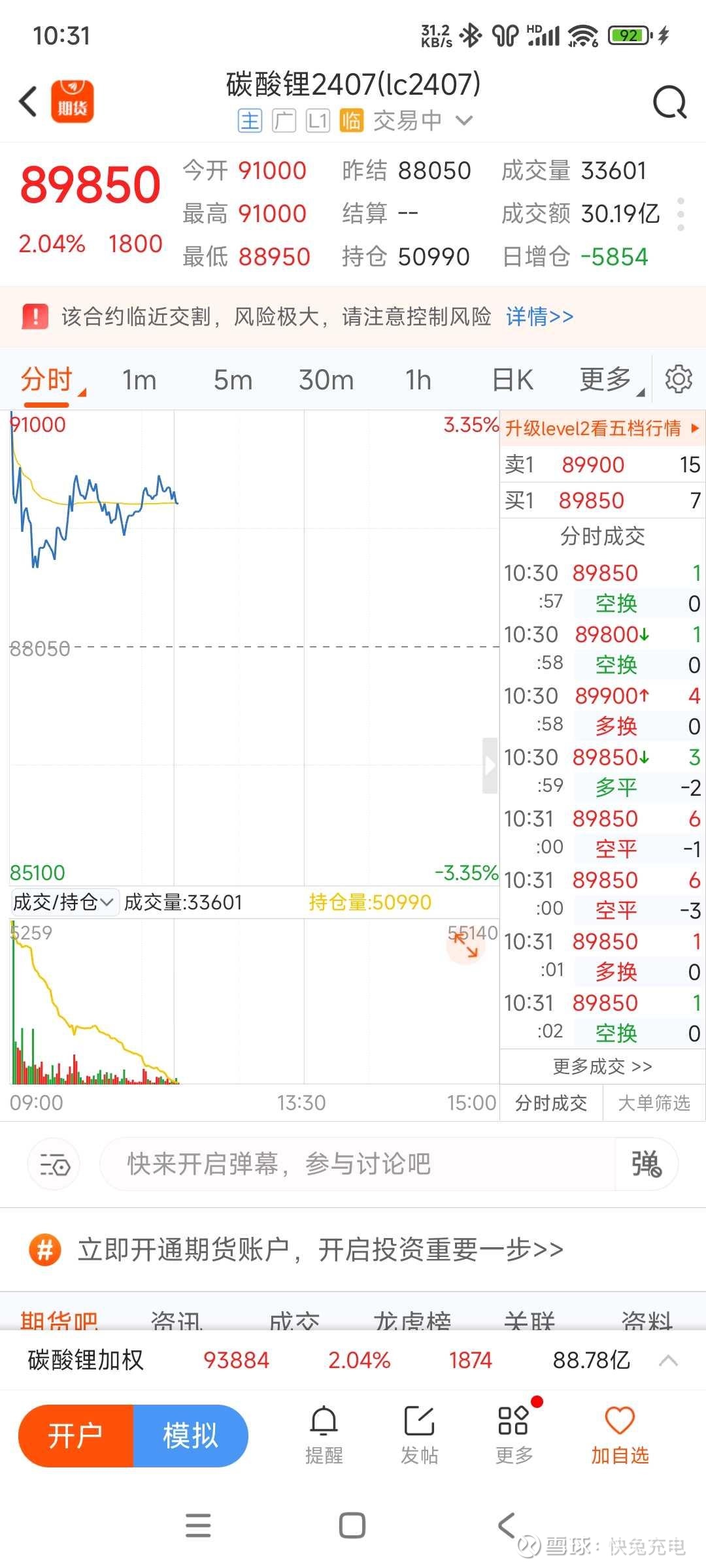Tap the danmaku filter icon beside comment bar
Viewport: 706px width, 1568px height.
coord(53,1164)
